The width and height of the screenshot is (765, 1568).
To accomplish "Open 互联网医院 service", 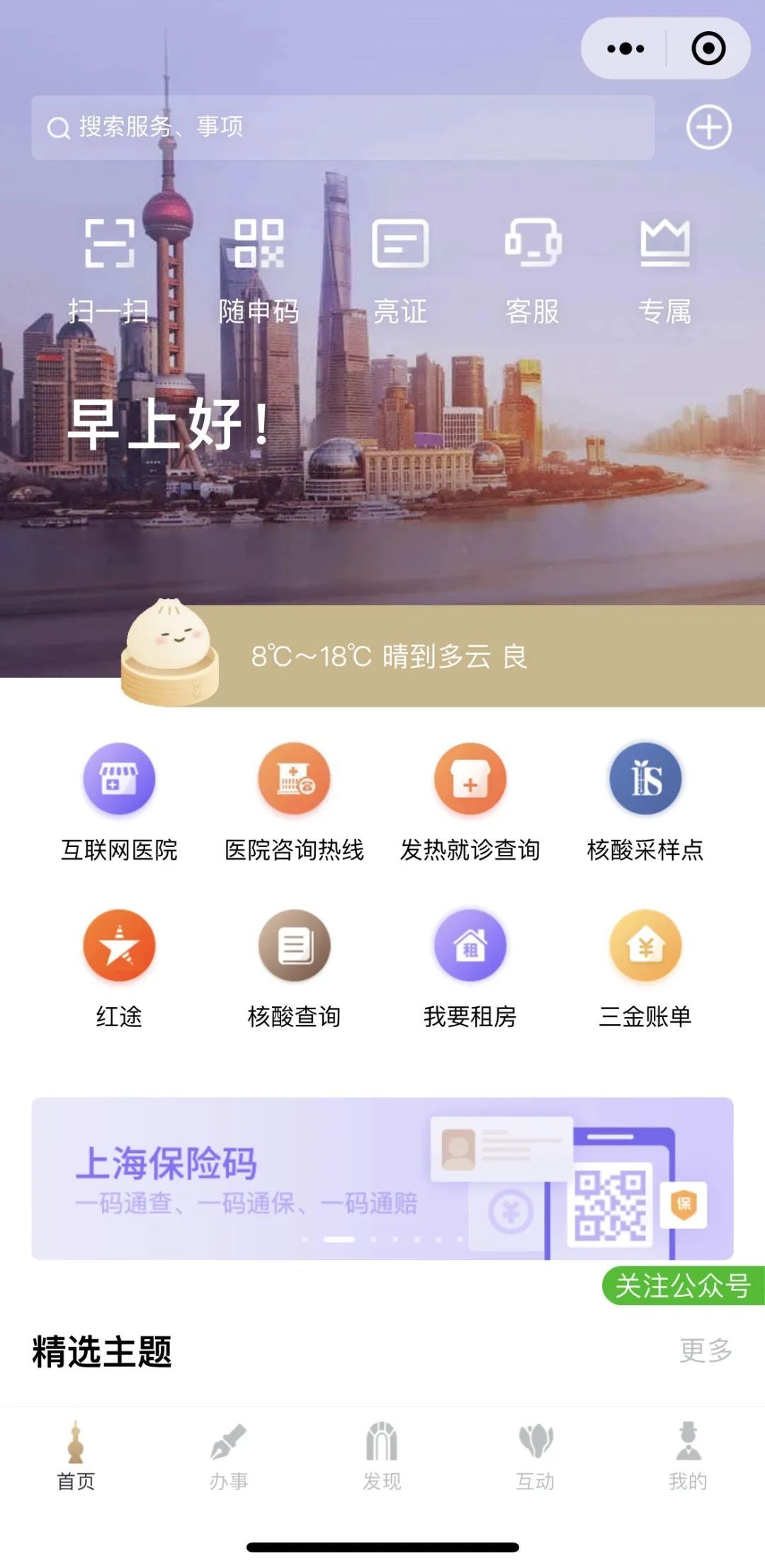I will click(119, 802).
